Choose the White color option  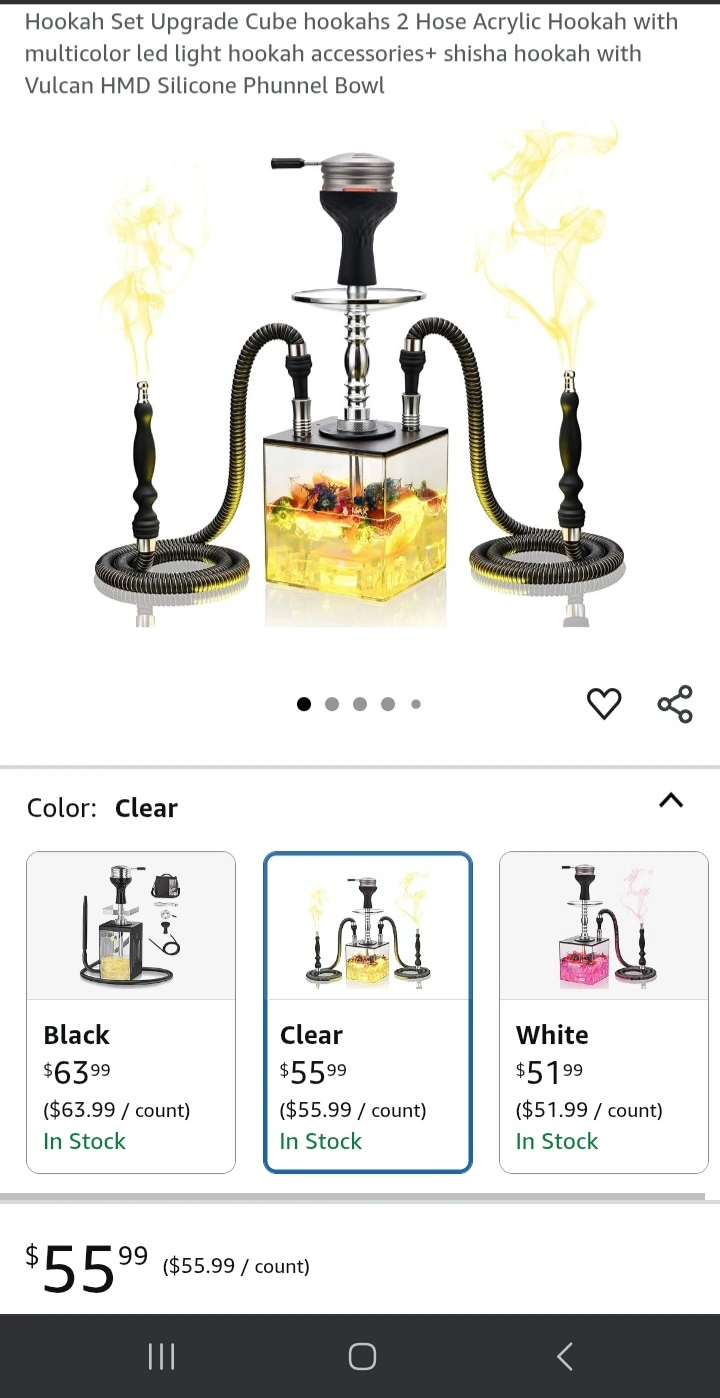(604, 1012)
